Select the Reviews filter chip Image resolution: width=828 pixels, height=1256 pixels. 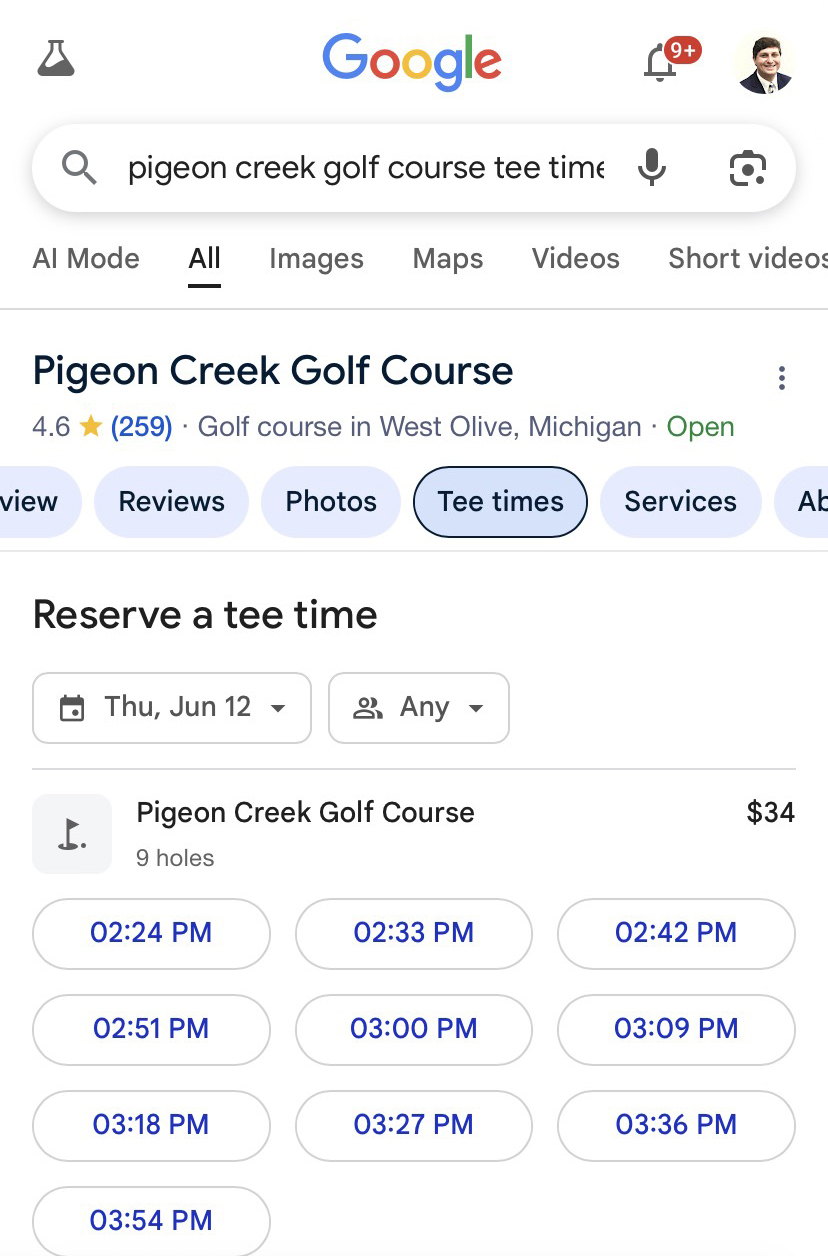171,502
